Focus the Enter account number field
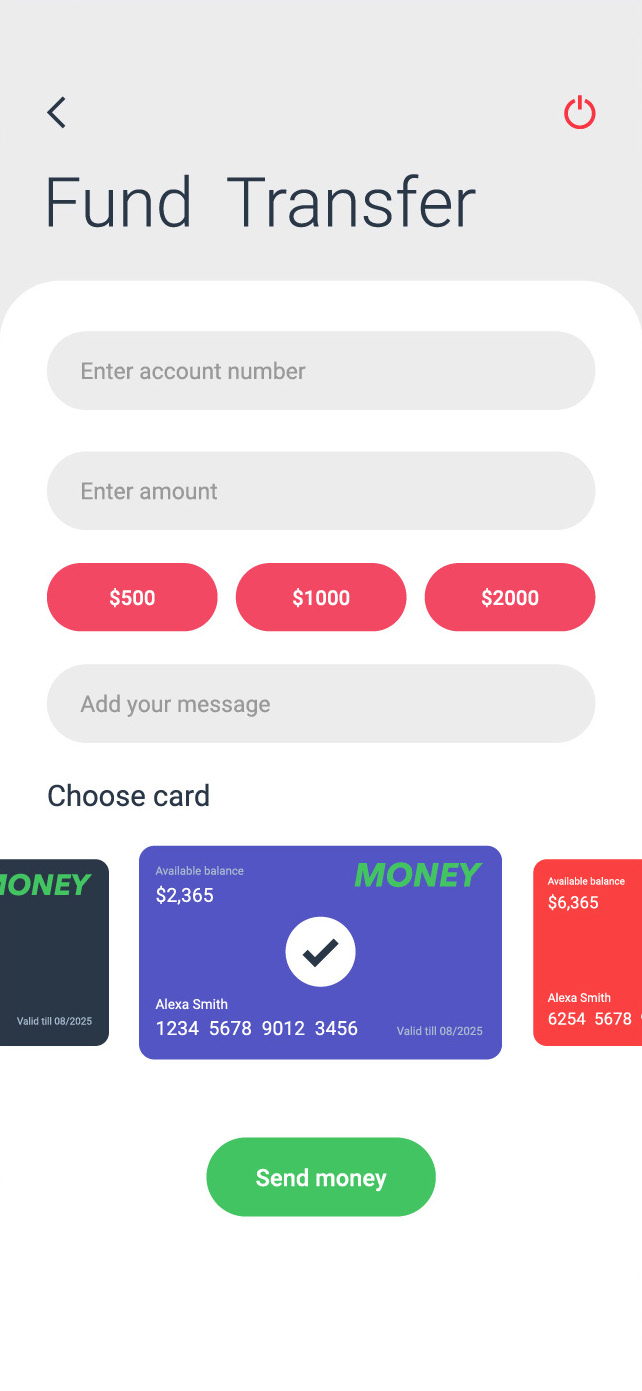The height and width of the screenshot is (1391, 642). pyautogui.click(x=321, y=371)
